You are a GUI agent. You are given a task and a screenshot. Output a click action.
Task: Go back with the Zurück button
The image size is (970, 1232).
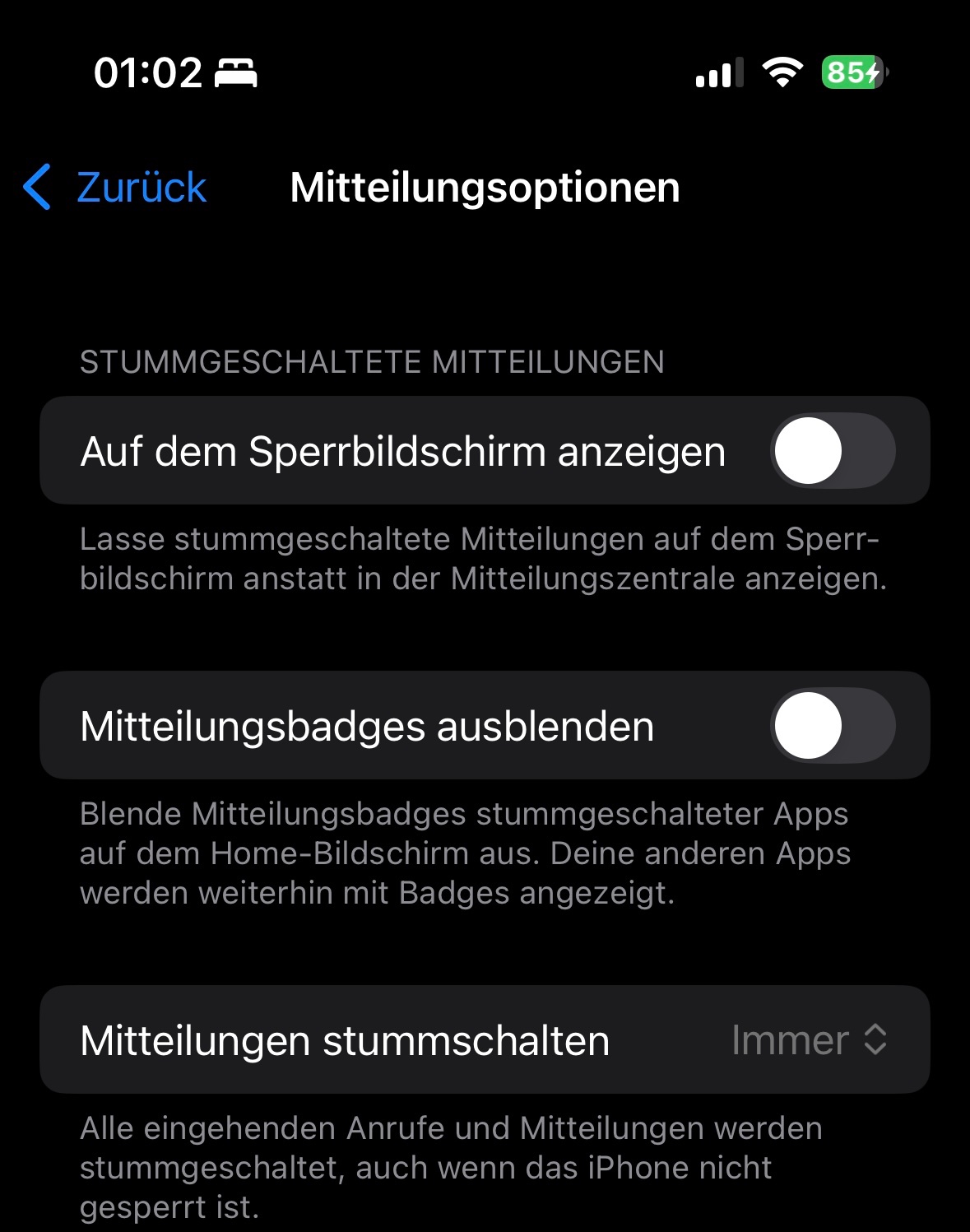point(115,188)
